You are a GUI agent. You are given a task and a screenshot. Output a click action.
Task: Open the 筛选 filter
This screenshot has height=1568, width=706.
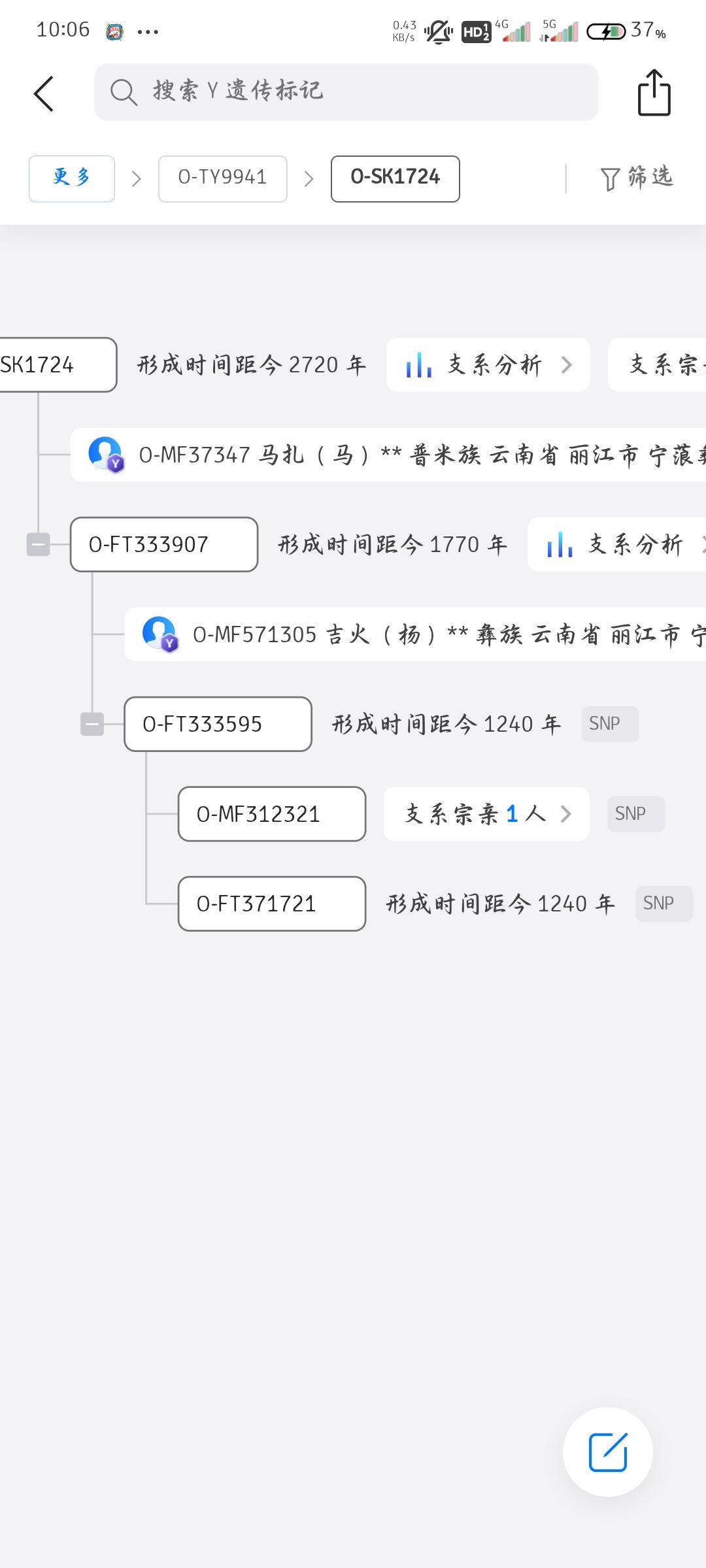[637, 178]
